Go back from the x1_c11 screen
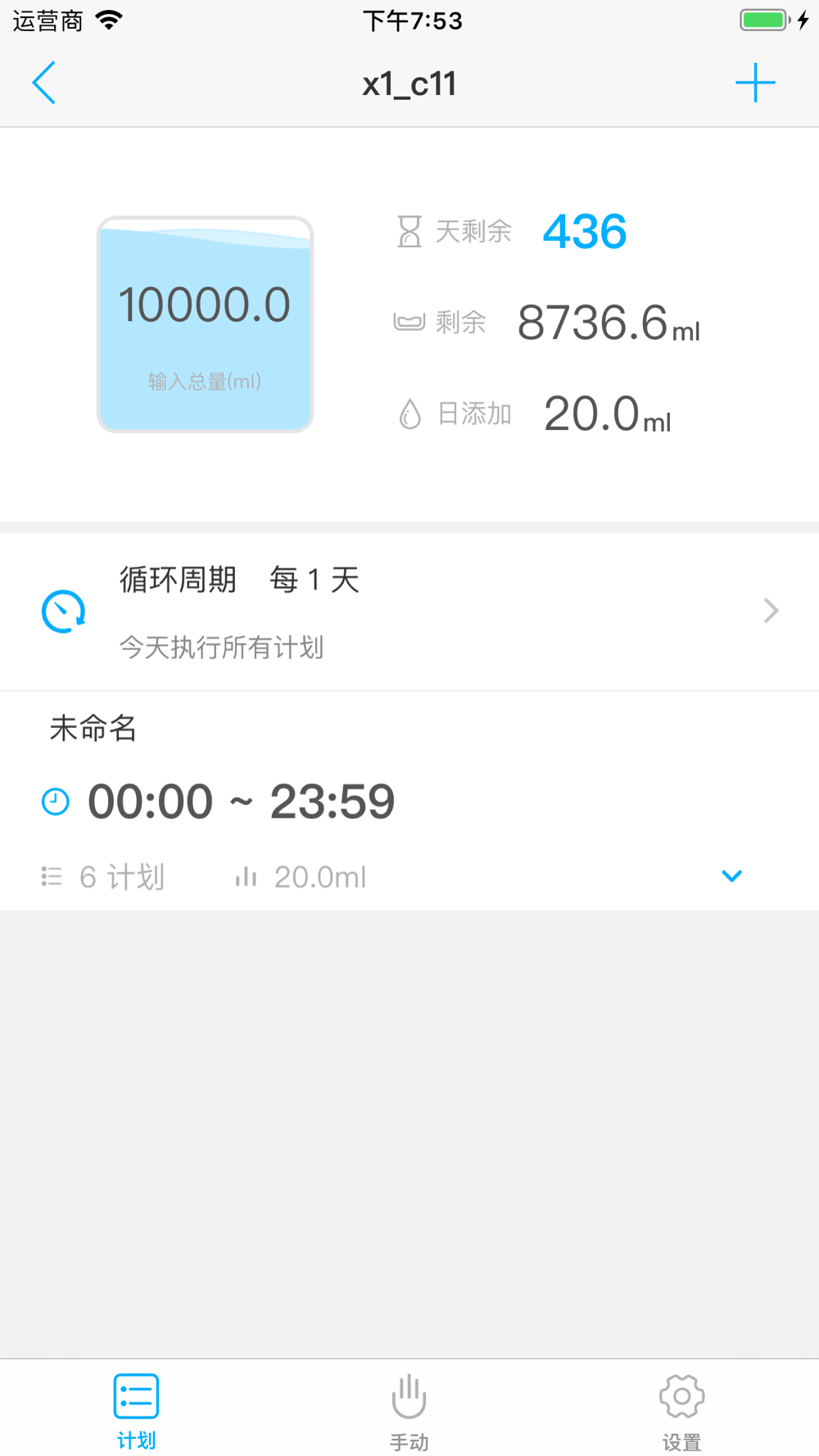Viewport: 819px width, 1456px height. (x=44, y=83)
